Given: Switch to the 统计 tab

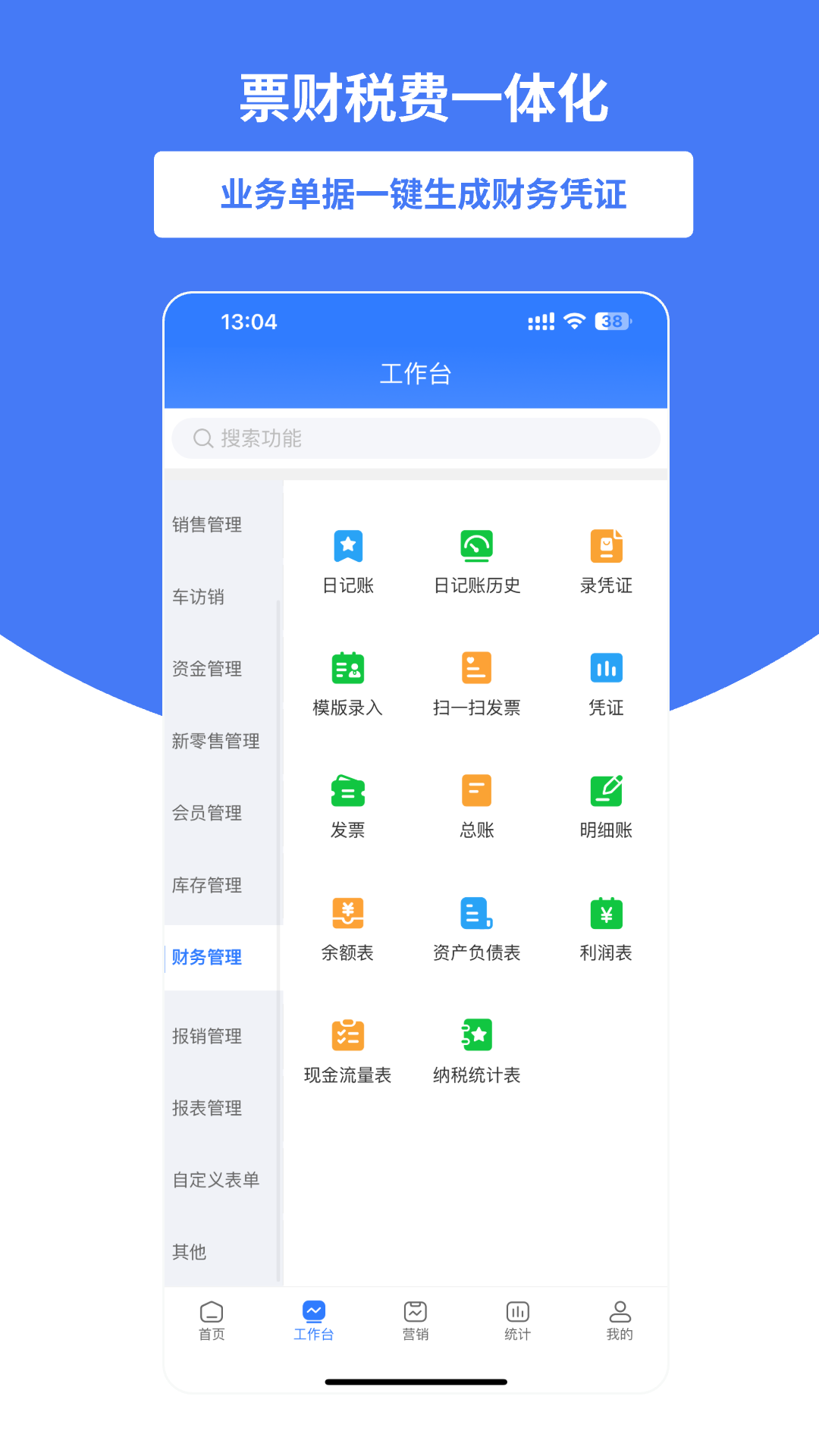Looking at the screenshot, I should (517, 1321).
